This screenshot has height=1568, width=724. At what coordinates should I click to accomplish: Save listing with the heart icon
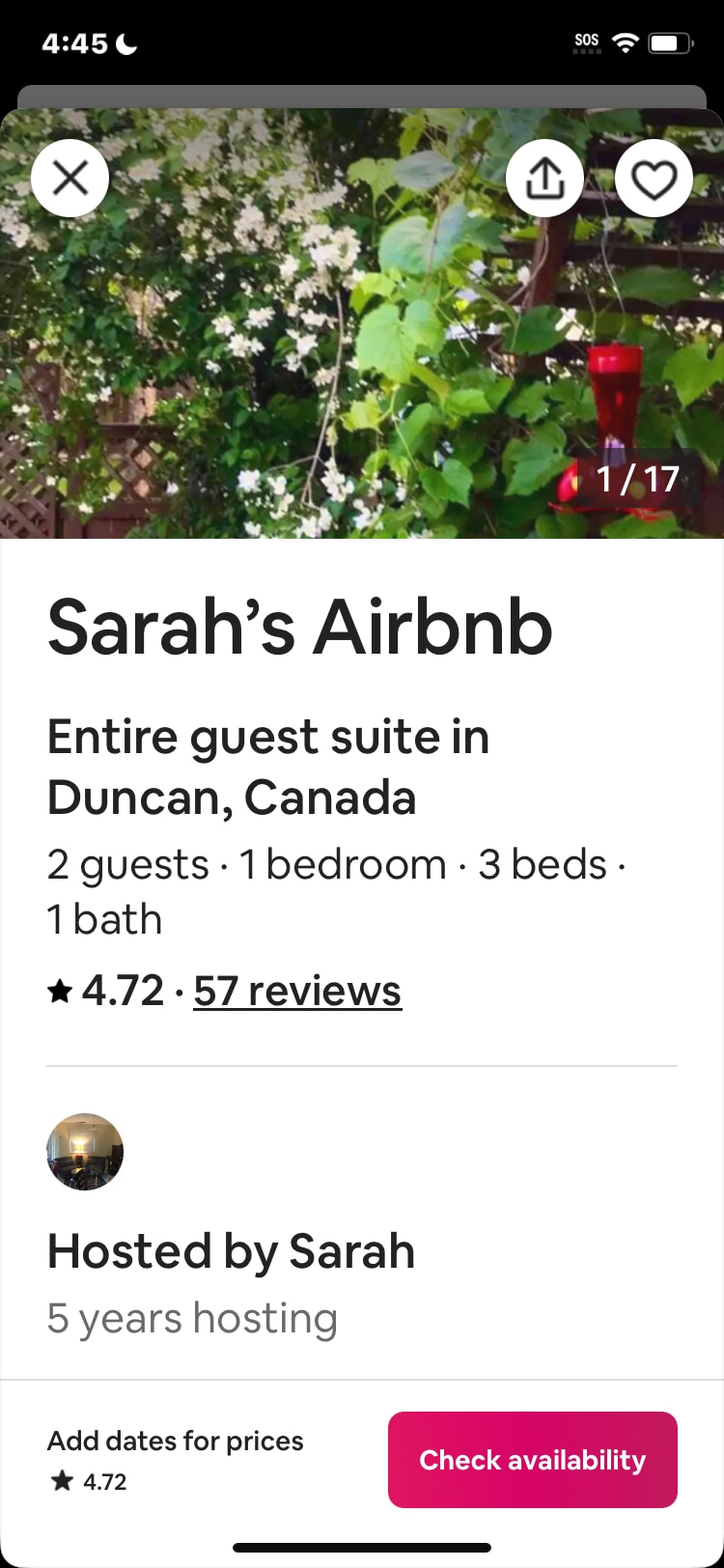654,179
